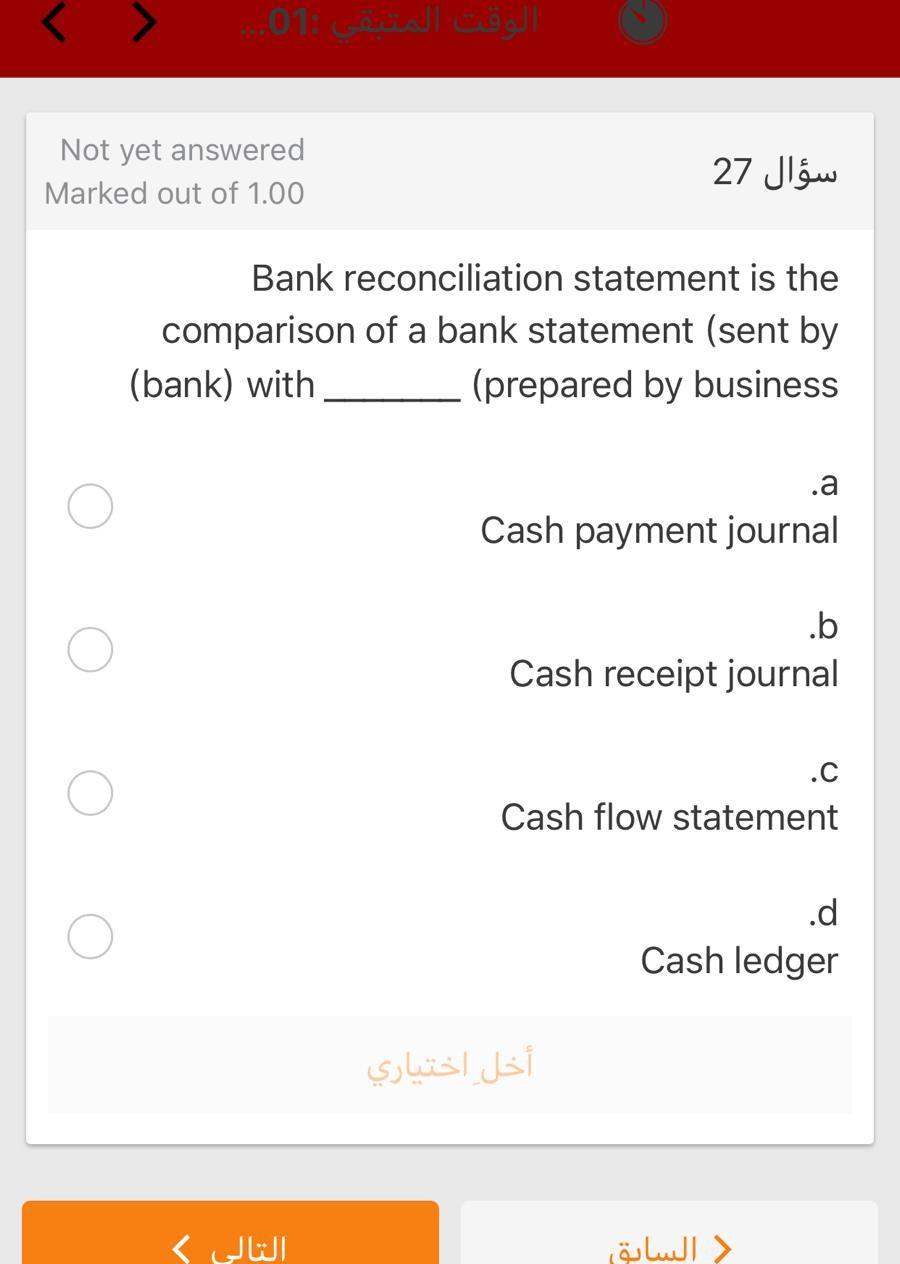The width and height of the screenshot is (900, 1264).
Task: Choose option b Cash receipt journal
Action: point(90,650)
